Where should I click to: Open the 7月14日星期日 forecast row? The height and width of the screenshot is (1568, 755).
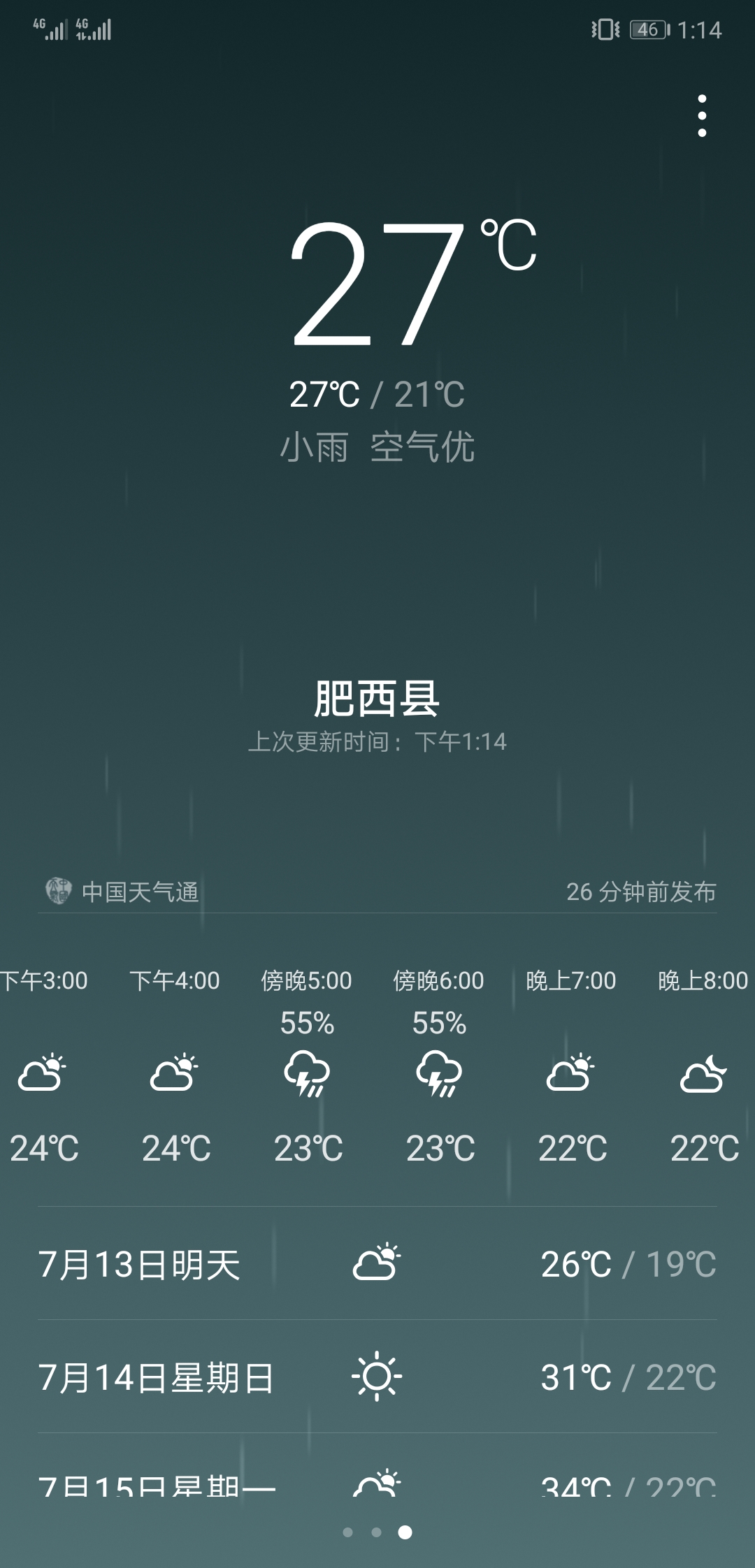(377, 1377)
